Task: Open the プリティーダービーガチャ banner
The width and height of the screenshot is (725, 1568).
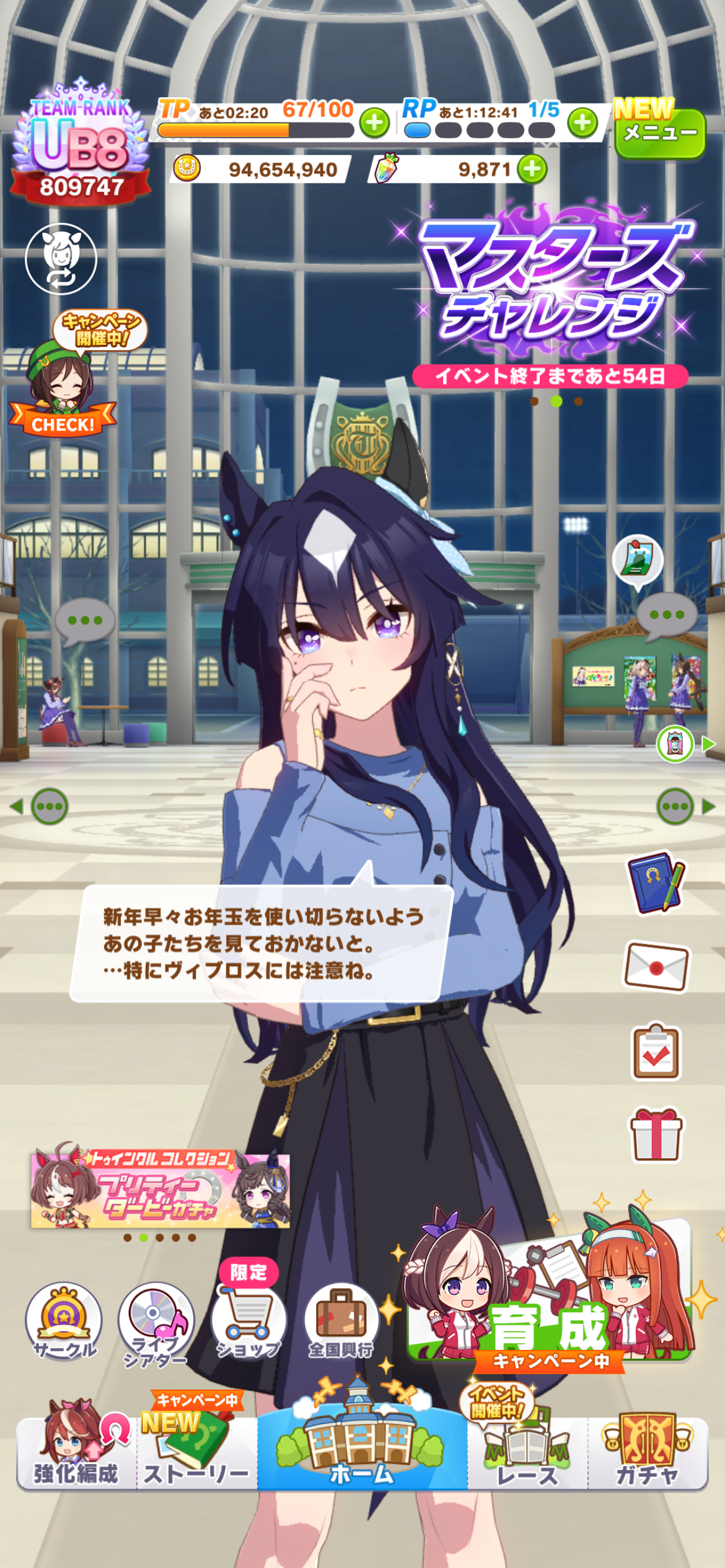Action: tap(160, 1190)
